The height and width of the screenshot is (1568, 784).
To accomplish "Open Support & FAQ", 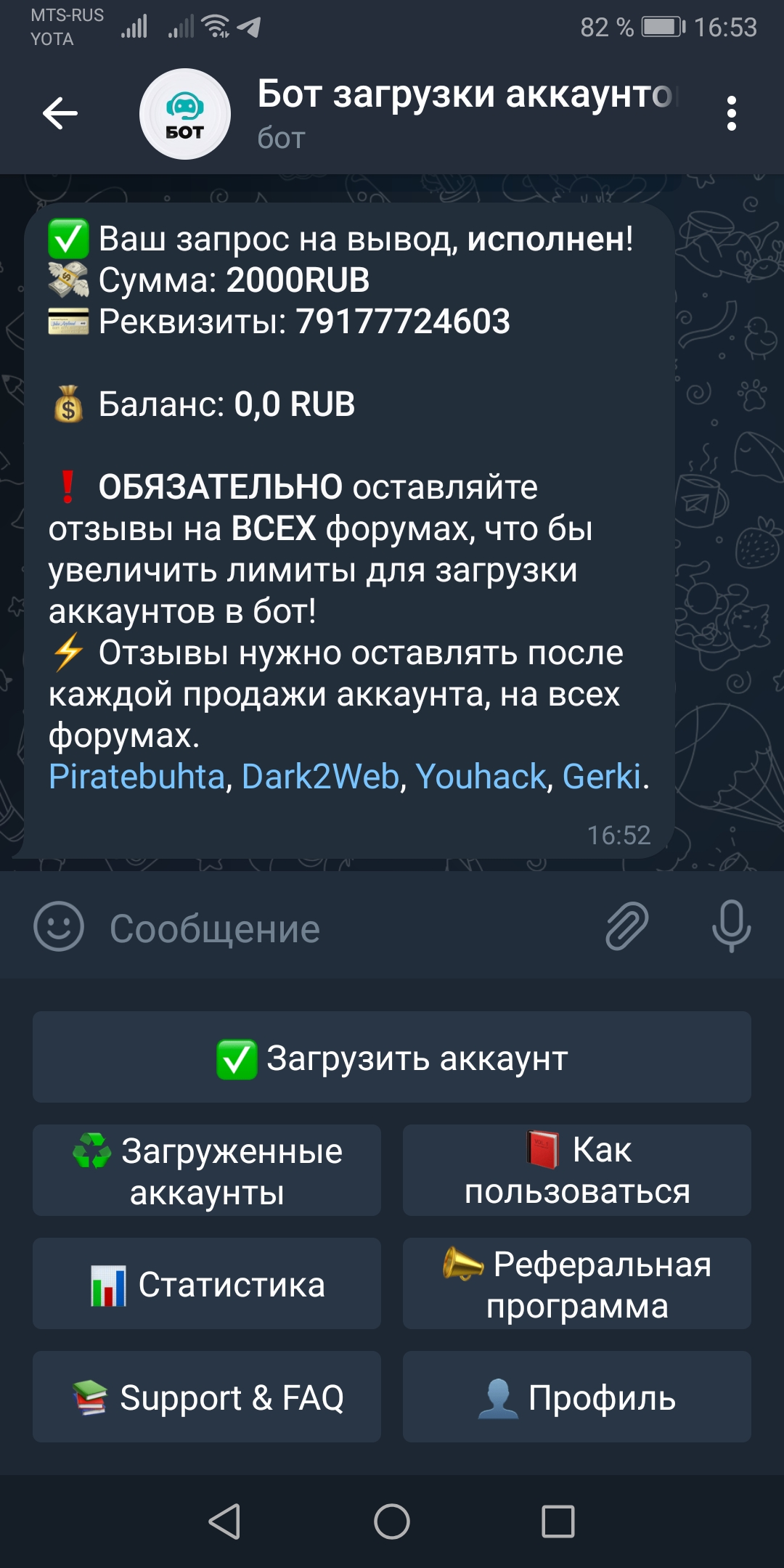I will pos(207,1397).
